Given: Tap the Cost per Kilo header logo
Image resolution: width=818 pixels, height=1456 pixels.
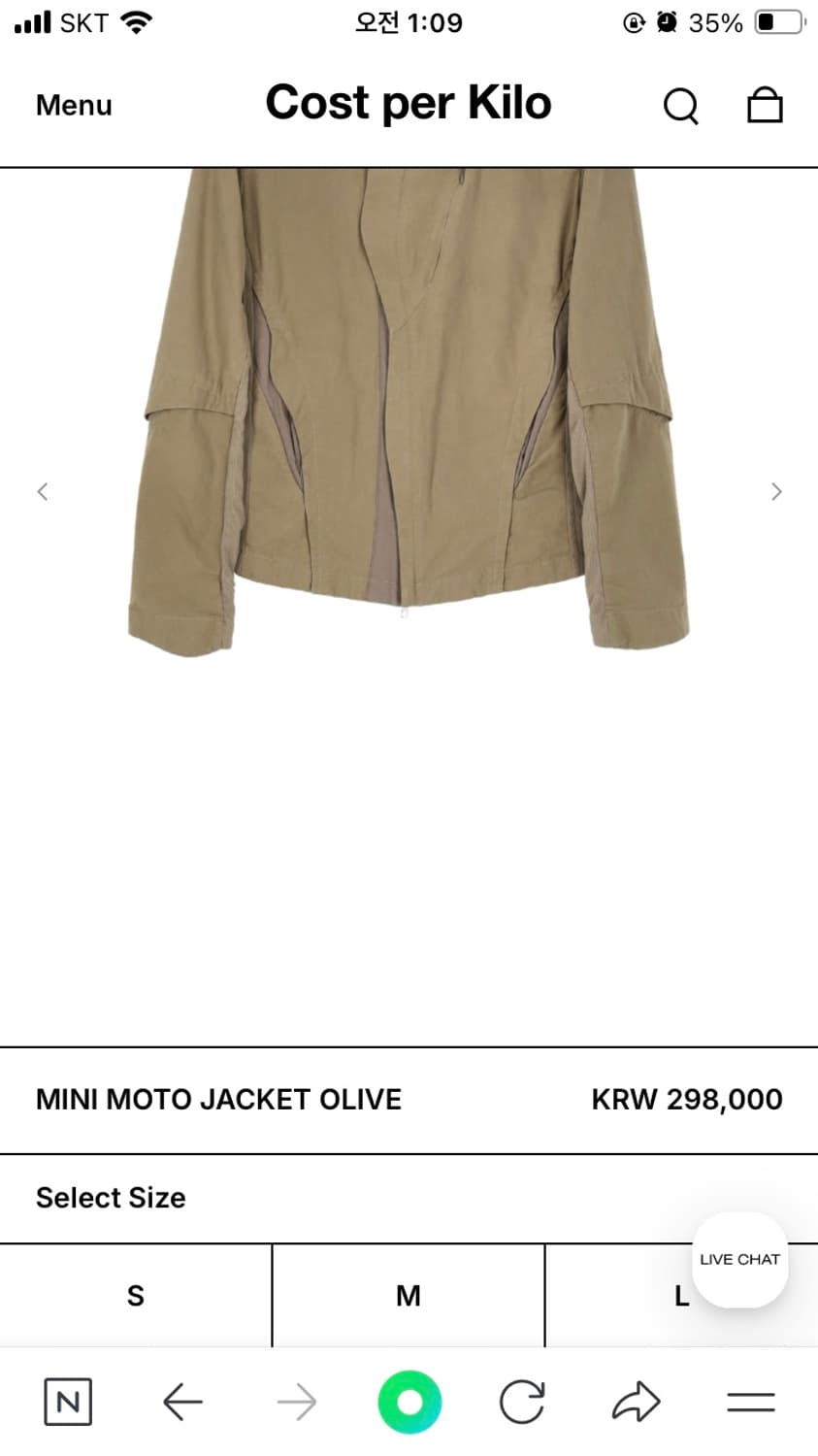Looking at the screenshot, I should tap(409, 103).
